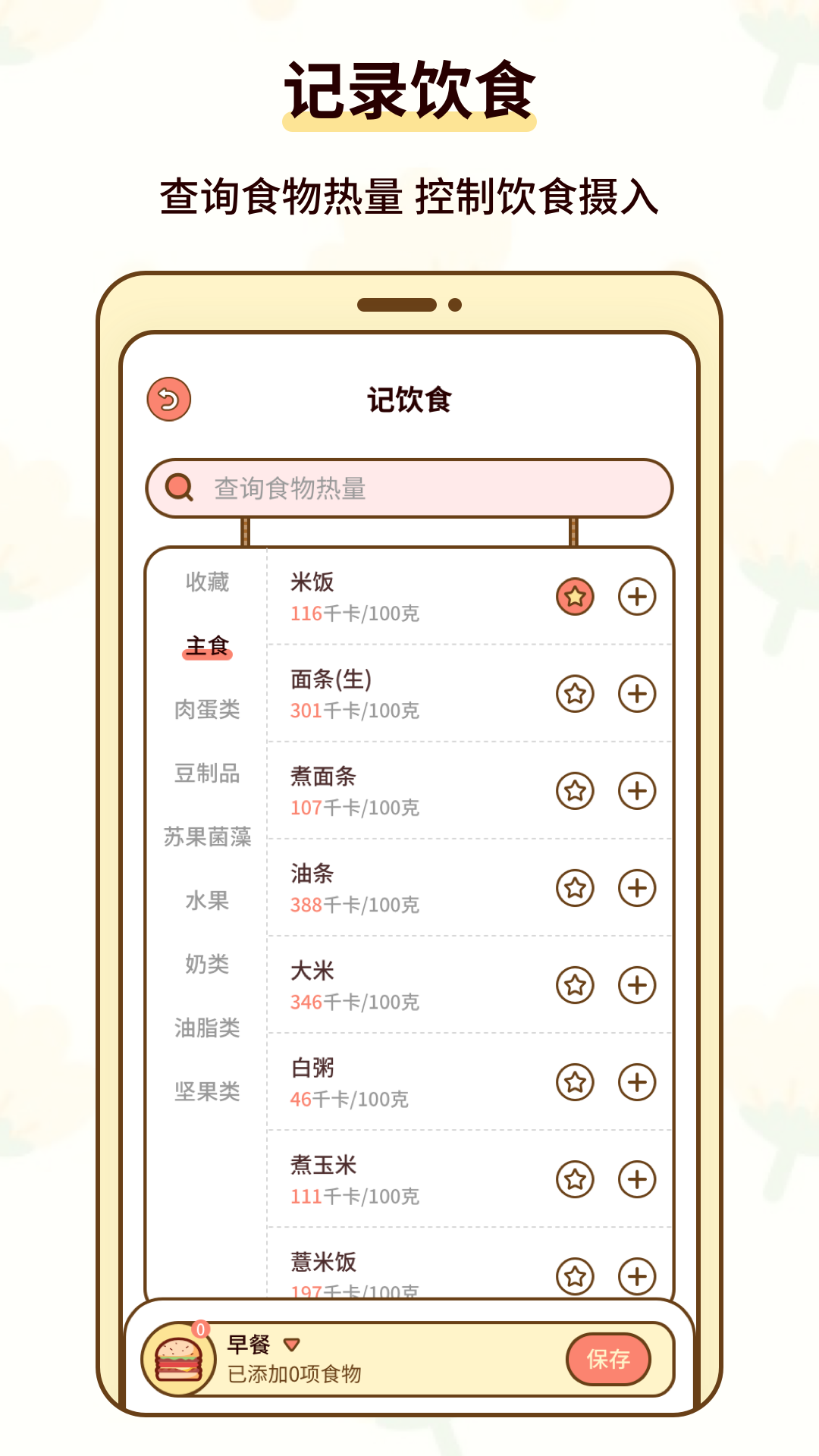
Task: Add 薏米饭 with the plus icon
Action: point(637,1276)
